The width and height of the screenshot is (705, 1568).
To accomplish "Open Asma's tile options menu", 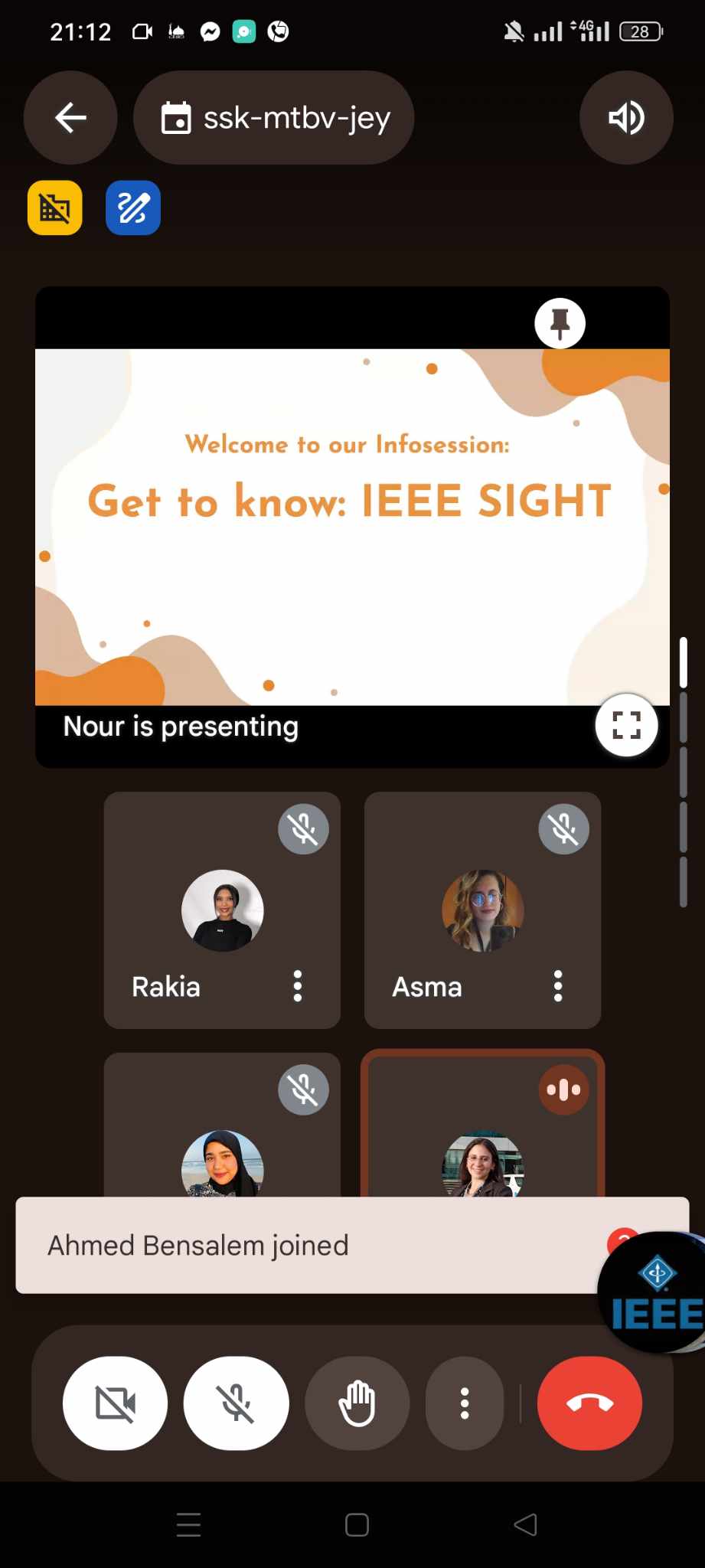I will tap(558, 986).
